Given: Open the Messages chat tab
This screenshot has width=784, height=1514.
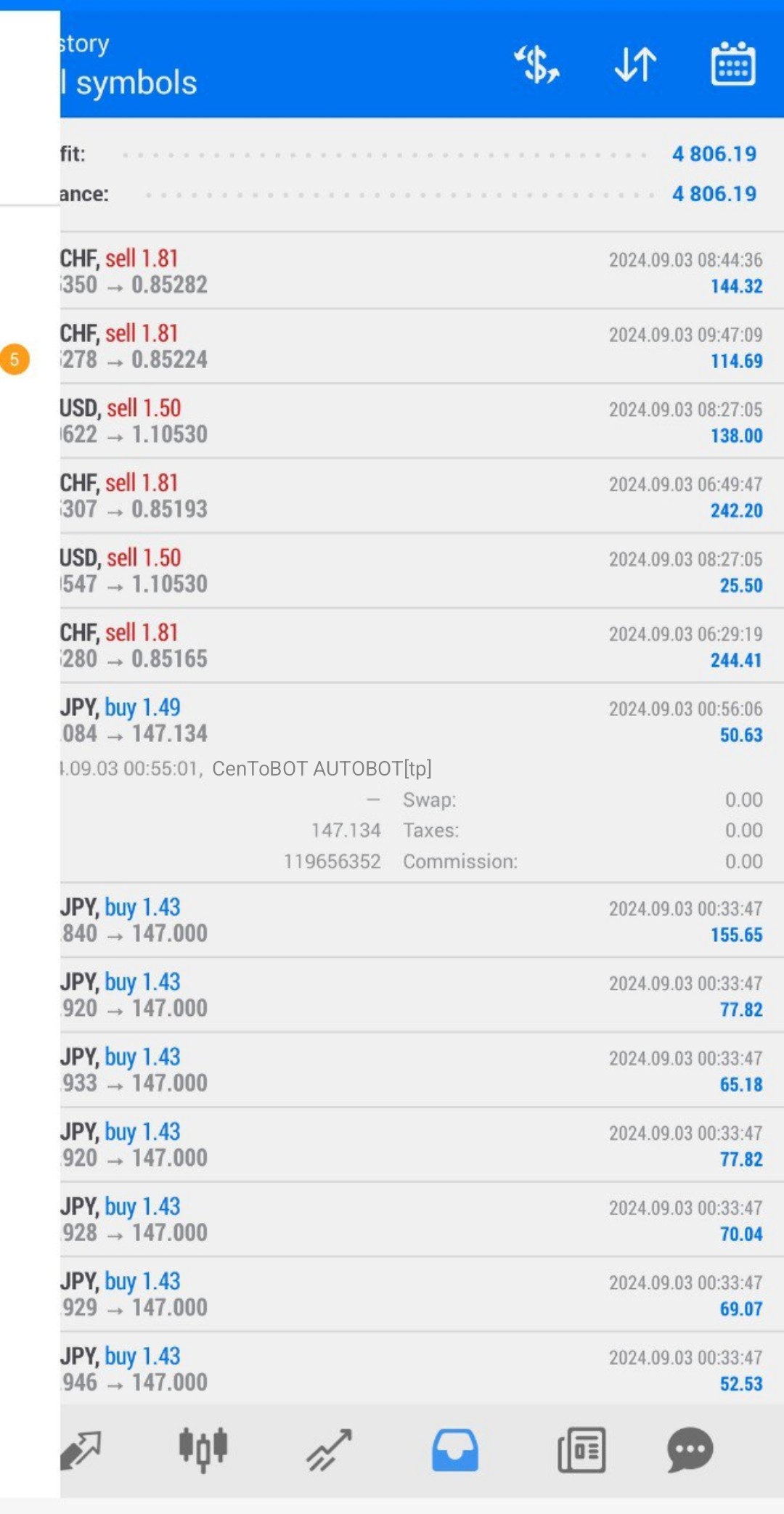Looking at the screenshot, I should pyautogui.click(x=690, y=1449).
